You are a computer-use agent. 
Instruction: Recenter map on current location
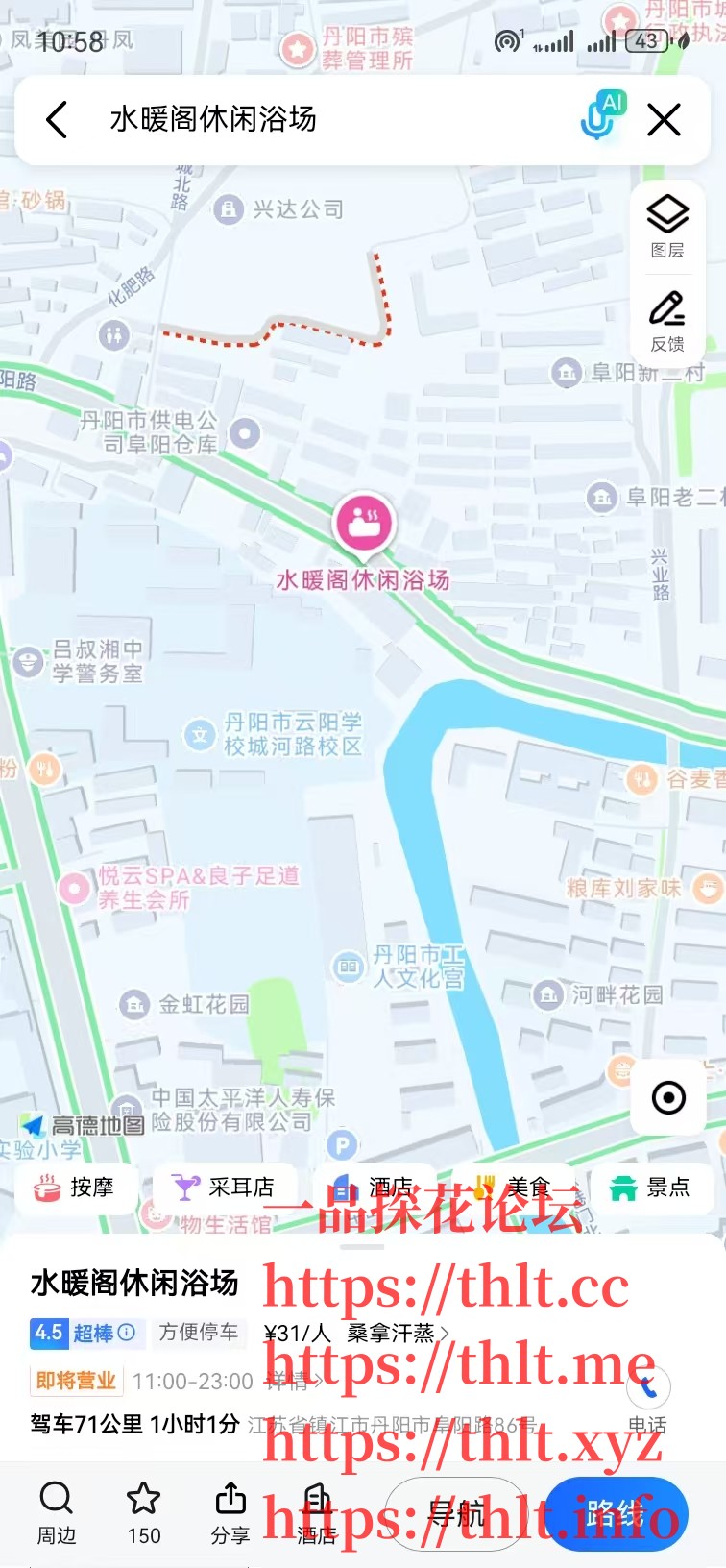pyautogui.click(x=667, y=1096)
